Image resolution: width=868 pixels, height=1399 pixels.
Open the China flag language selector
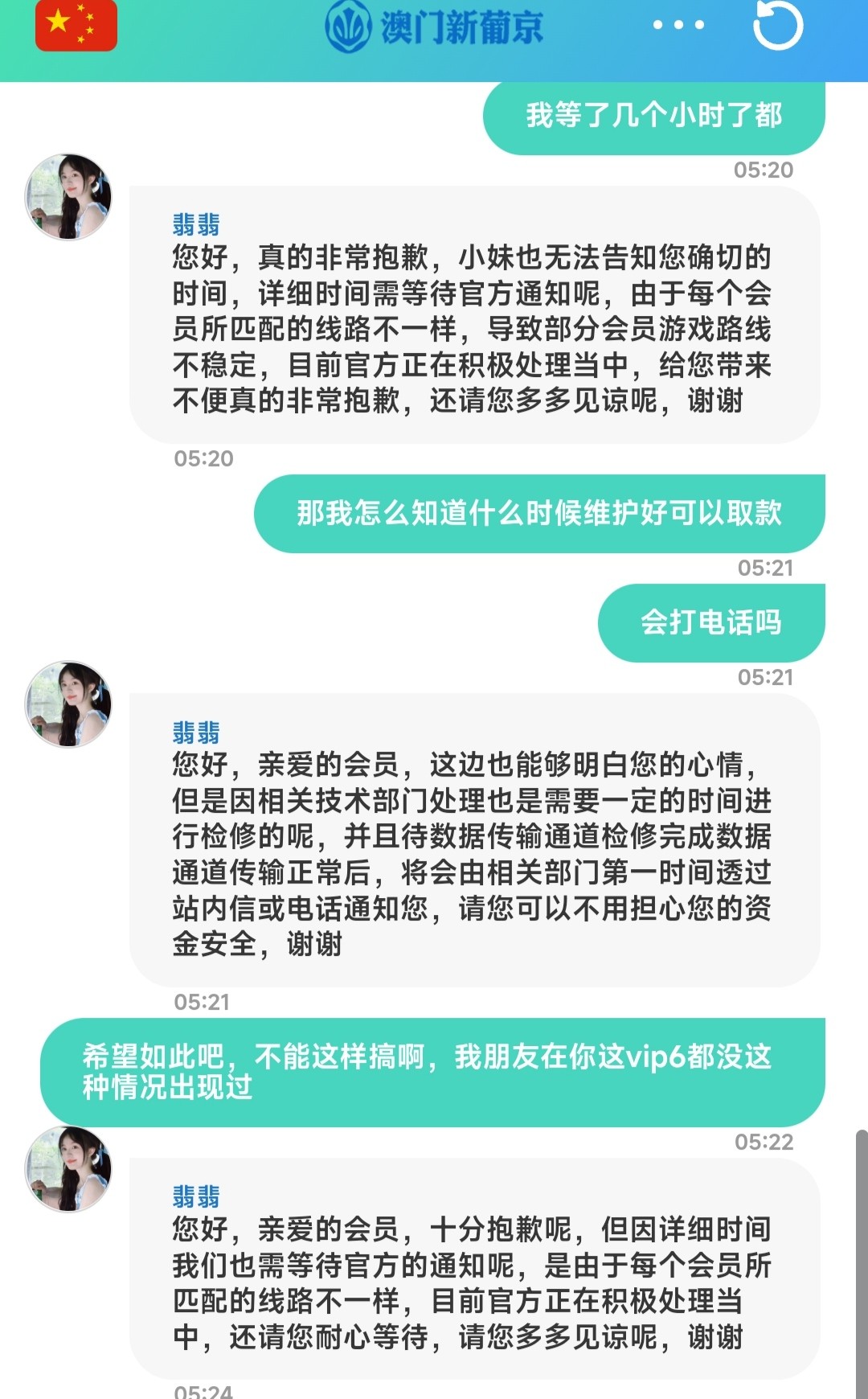(x=76, y=25)
